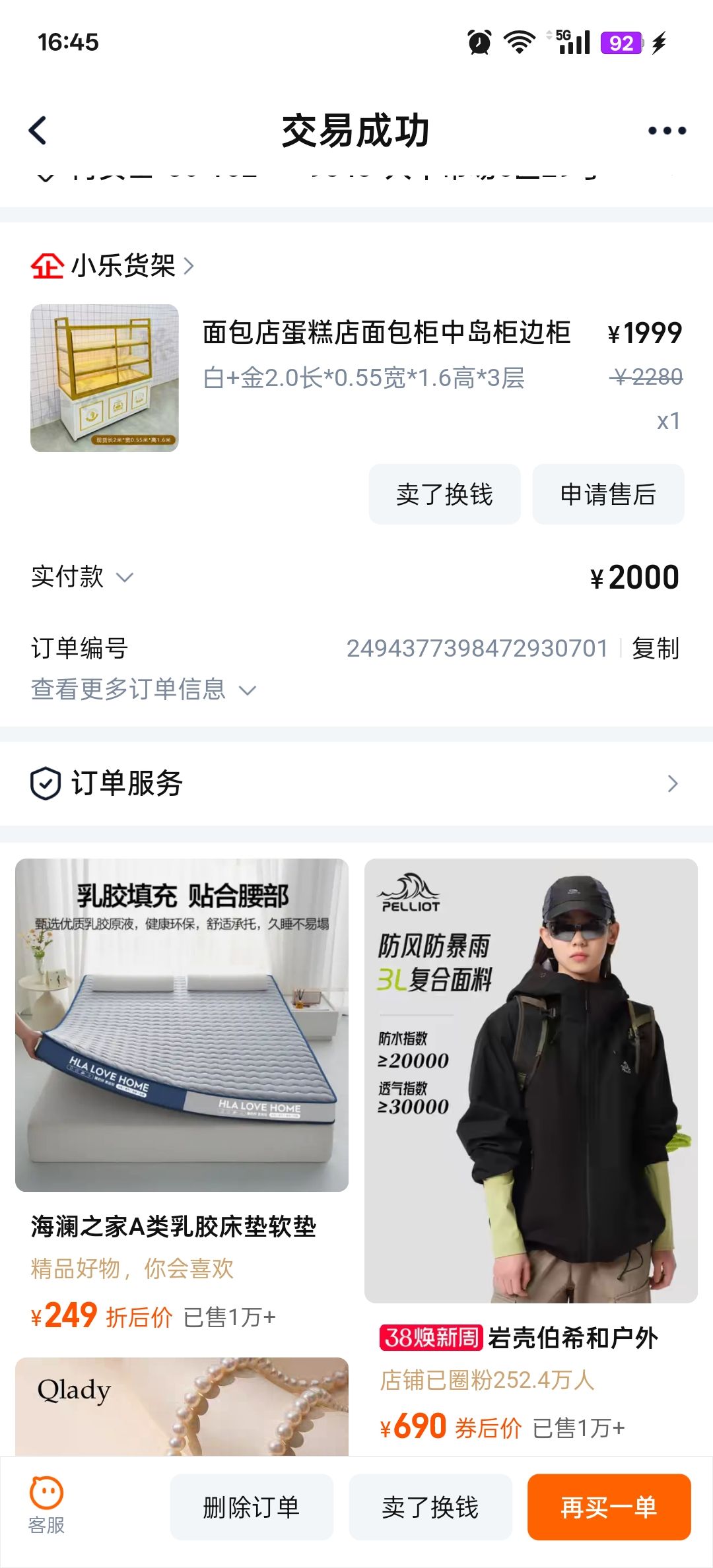
Task: Expand the 实付款 payment details
Action: pyautogui.click(x=83, y=577)
